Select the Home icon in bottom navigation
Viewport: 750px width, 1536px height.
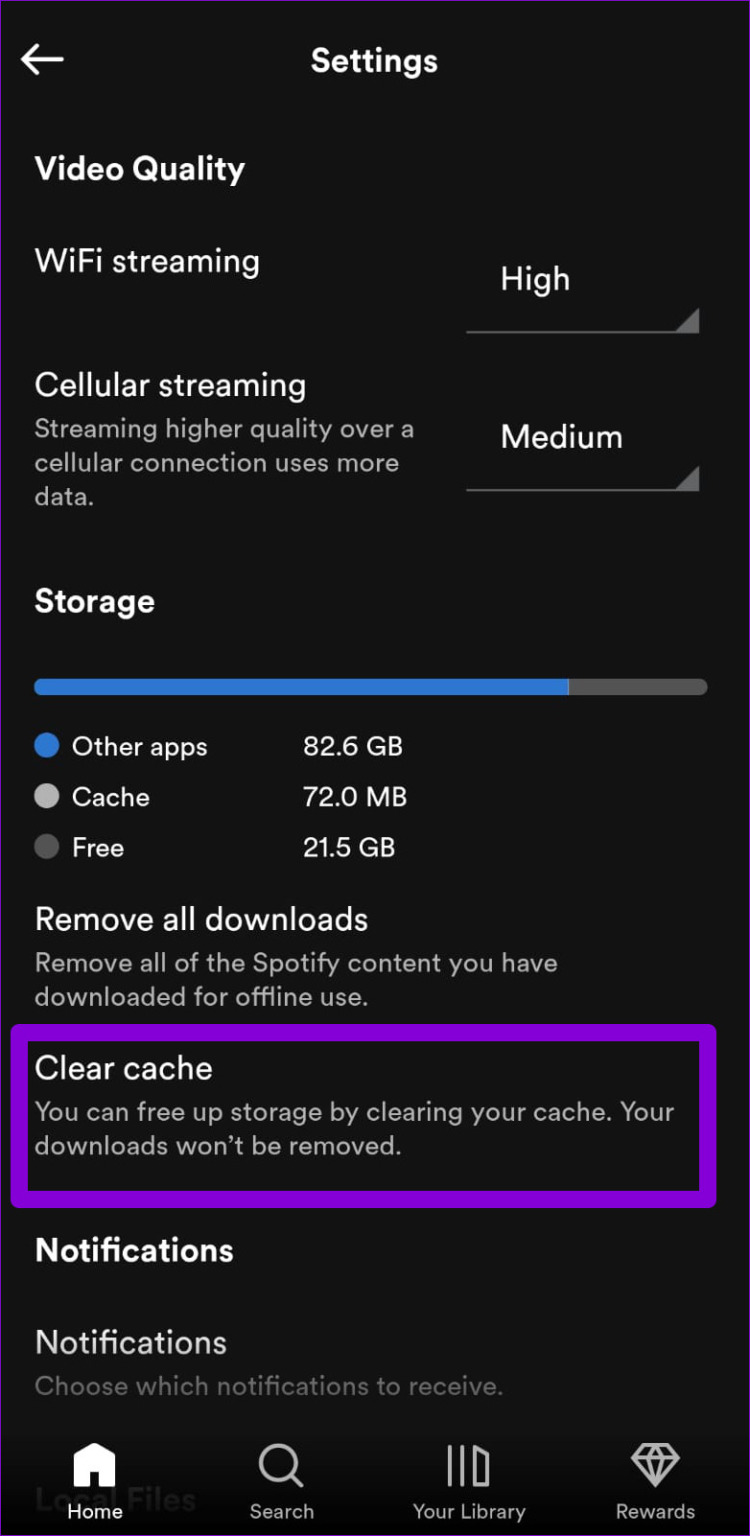[94, 1465]
